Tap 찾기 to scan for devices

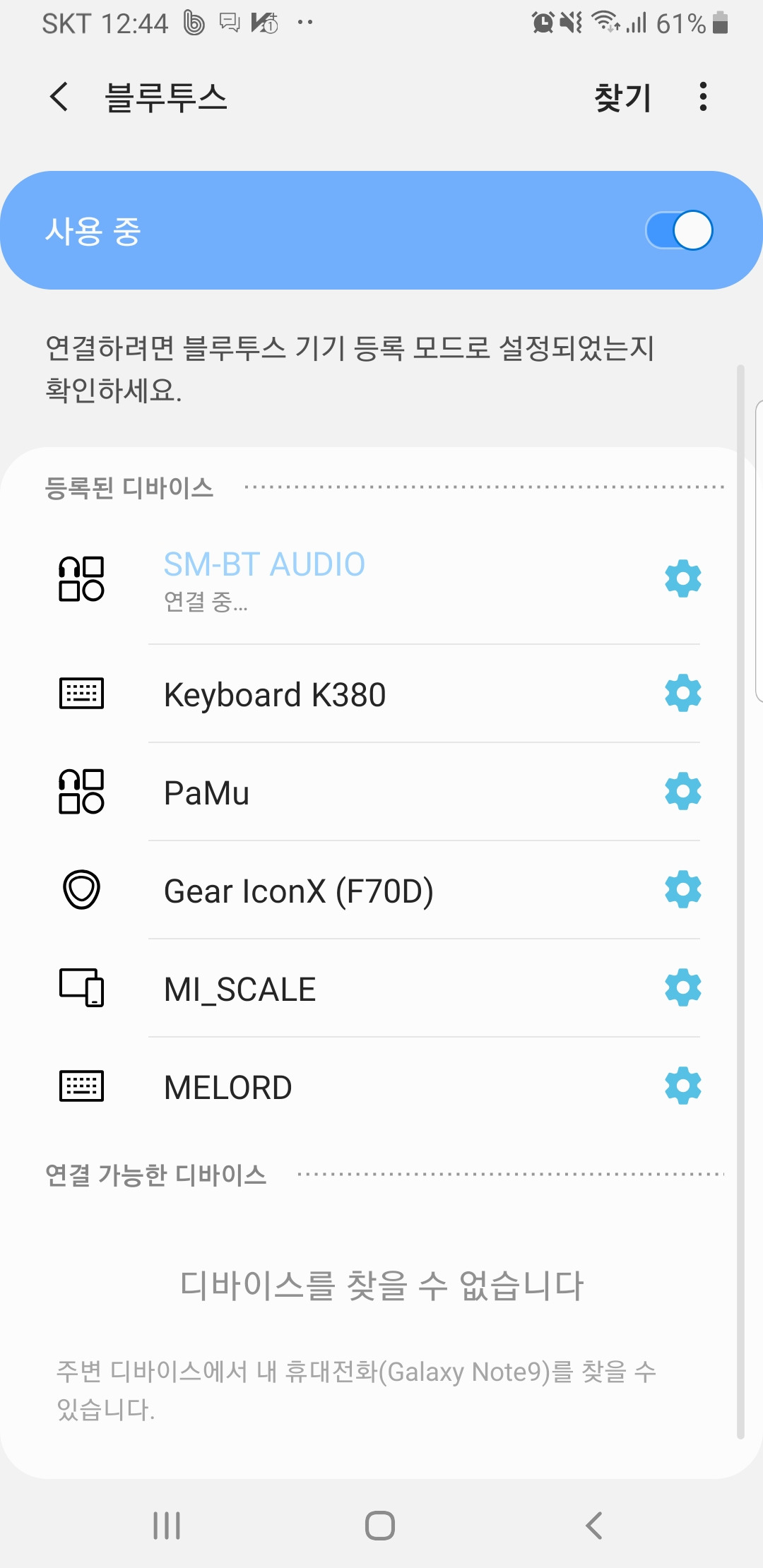point(622,97)
